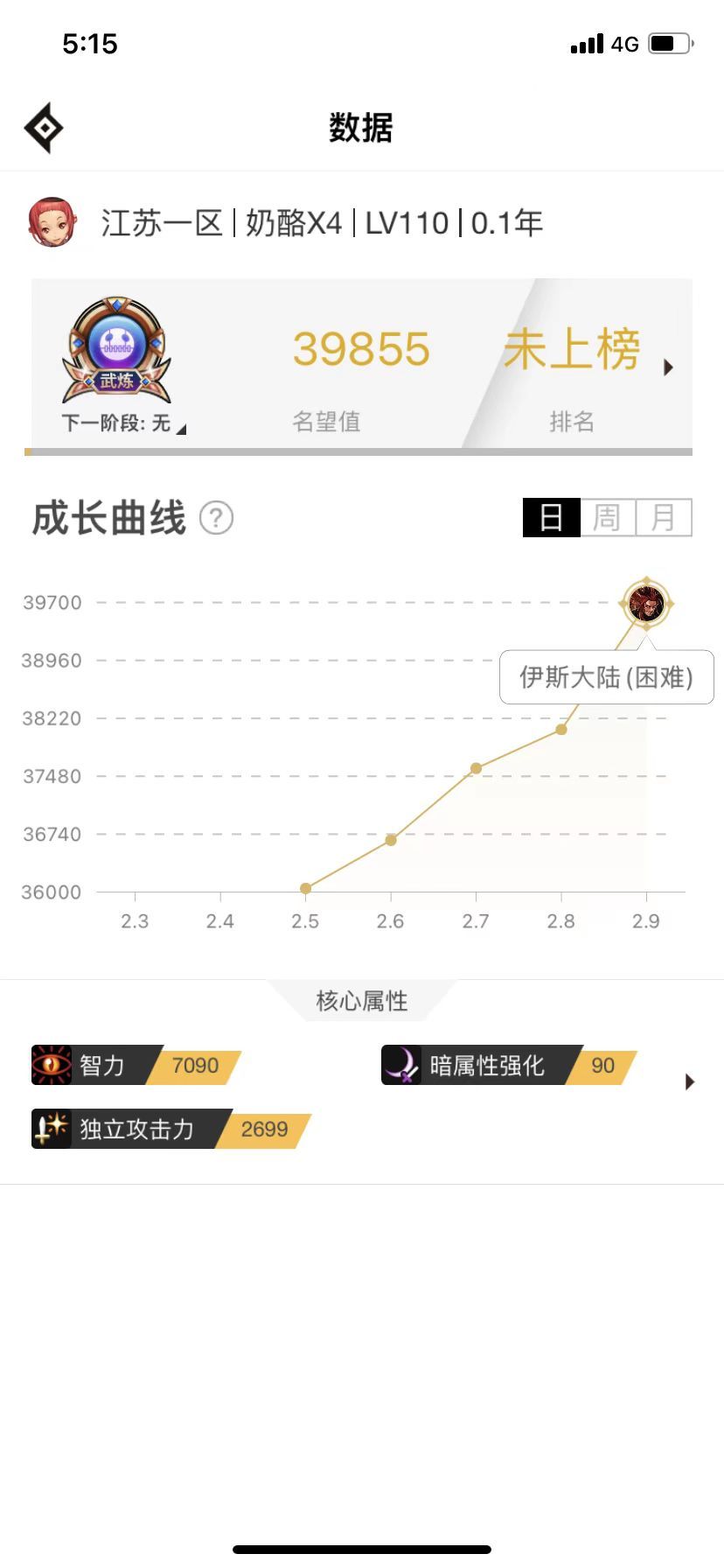
Task: Open the 排名 ranking details arrow
Action: [668, 367]
